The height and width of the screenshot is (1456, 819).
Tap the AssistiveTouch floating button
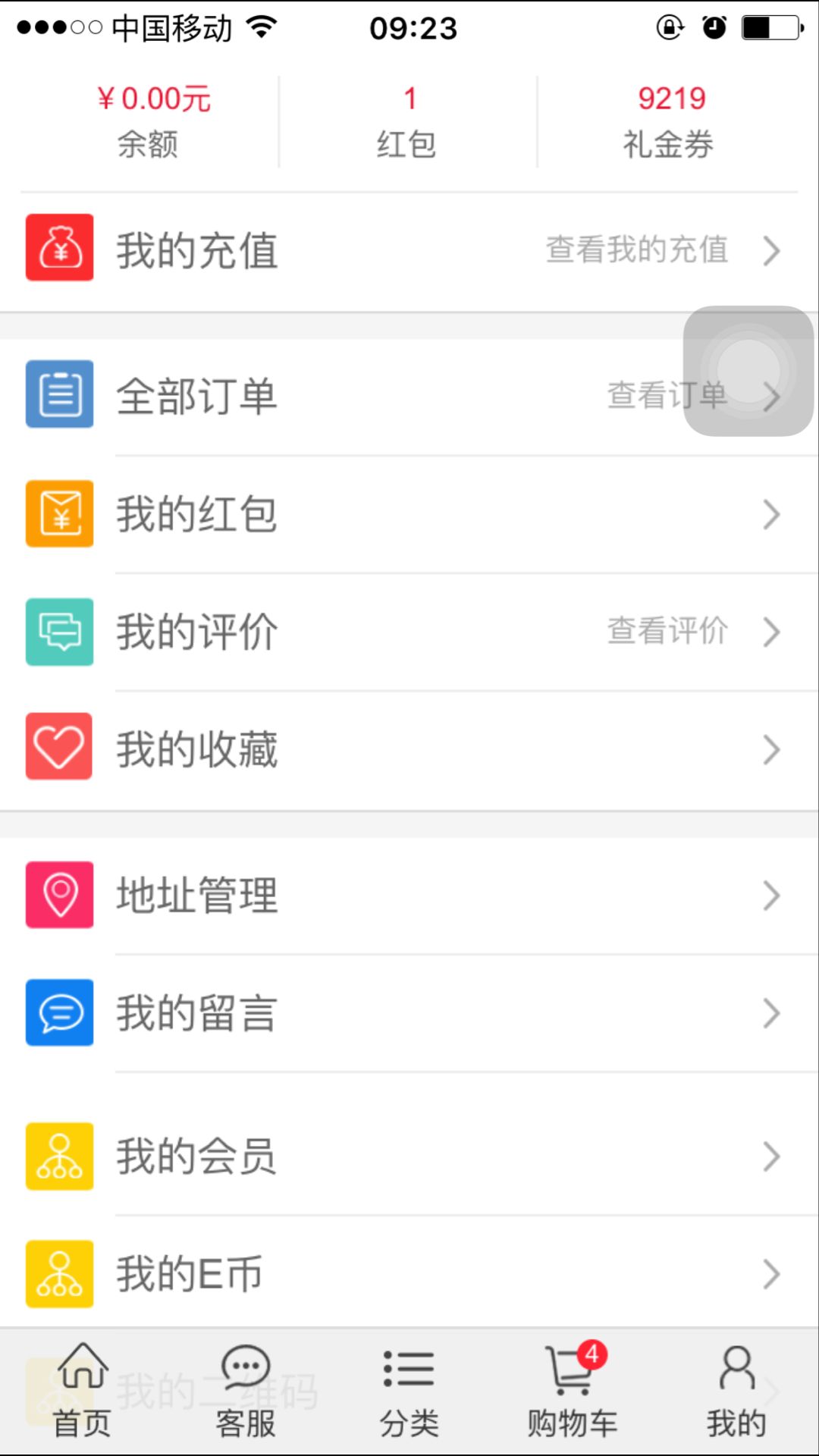748,371
